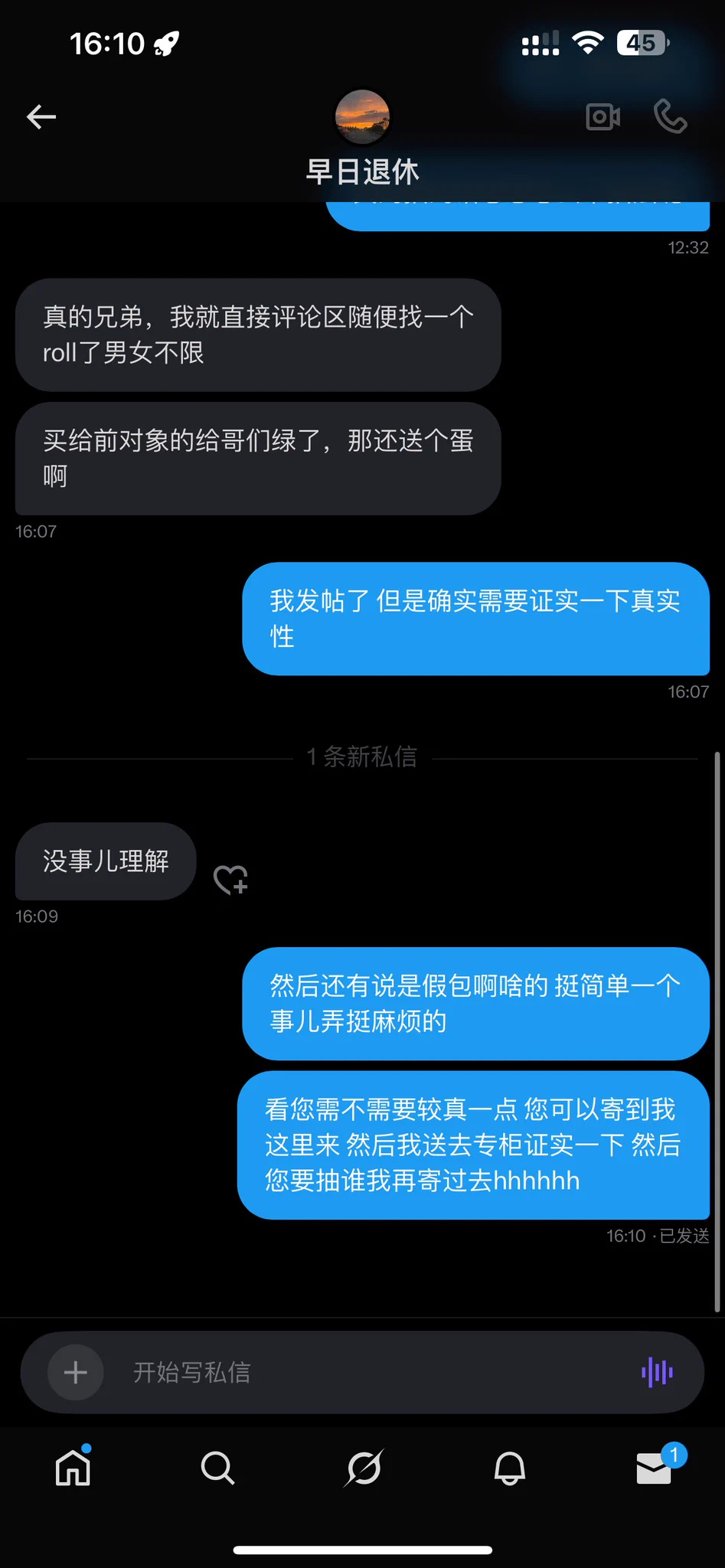Start a voice call from chat header
725x1568 pixels.
point(671,116)
